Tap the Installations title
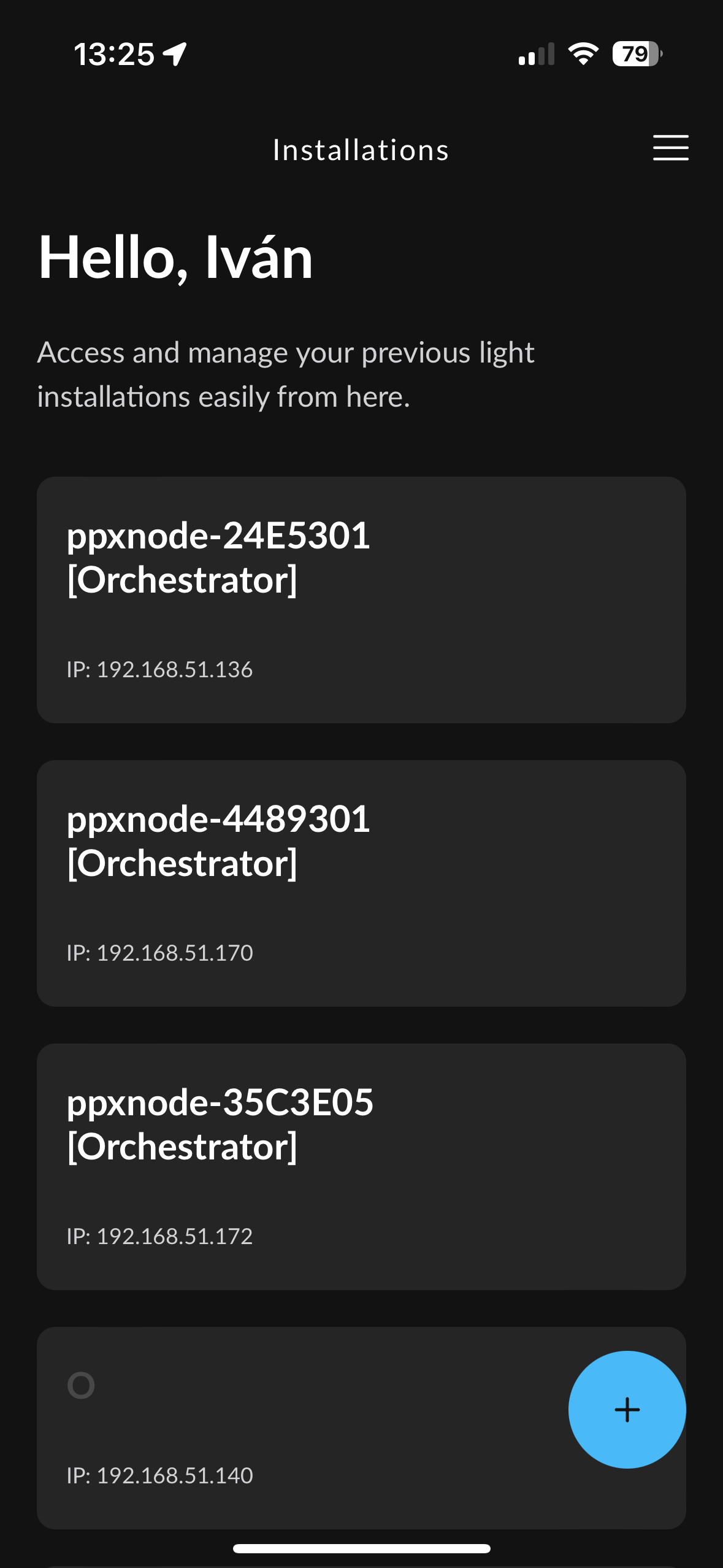Screen dimensions: 723x1568 tap(361, 149)
